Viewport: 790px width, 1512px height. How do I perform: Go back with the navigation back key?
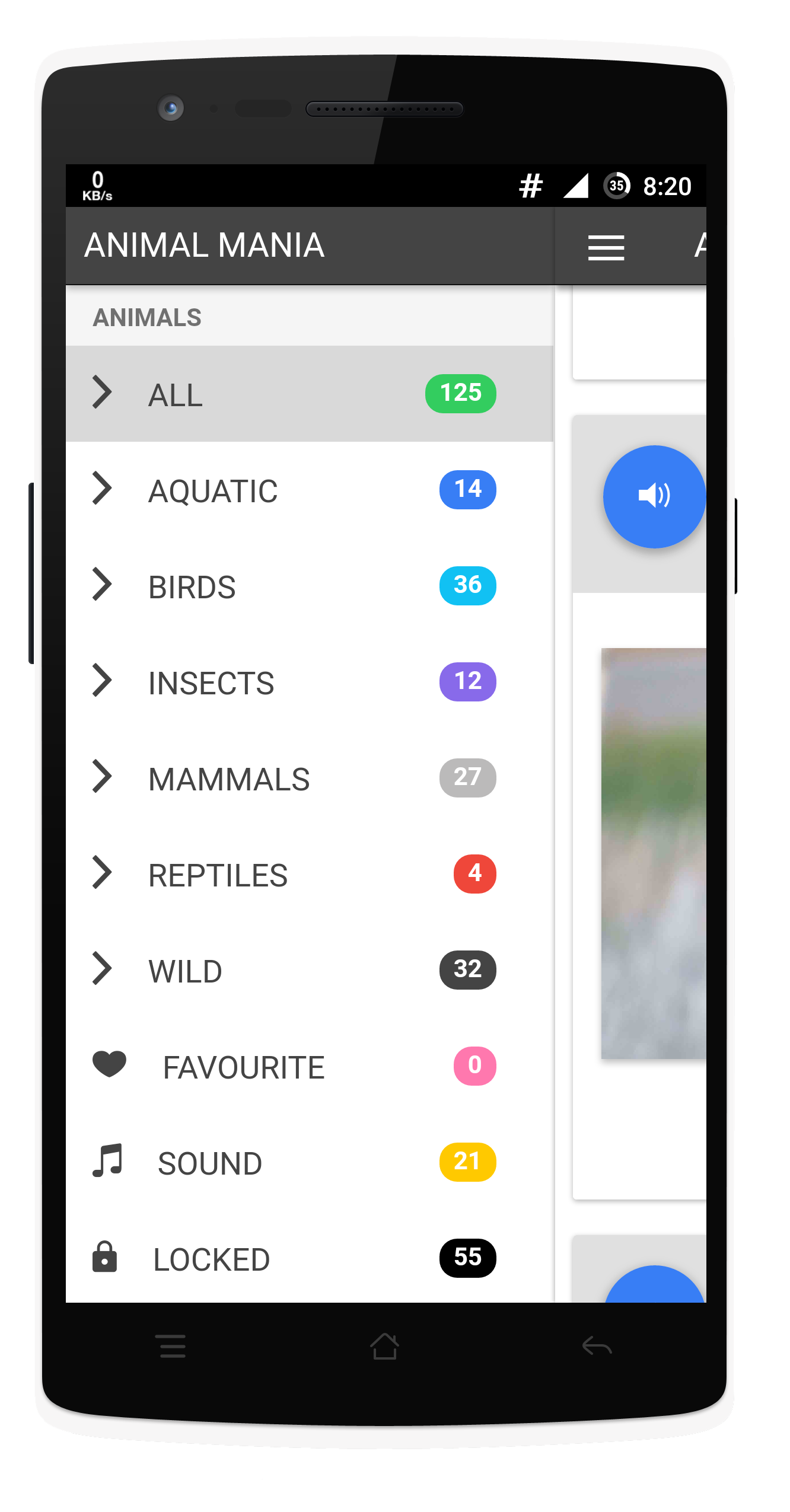click(x=597, y=1346)
